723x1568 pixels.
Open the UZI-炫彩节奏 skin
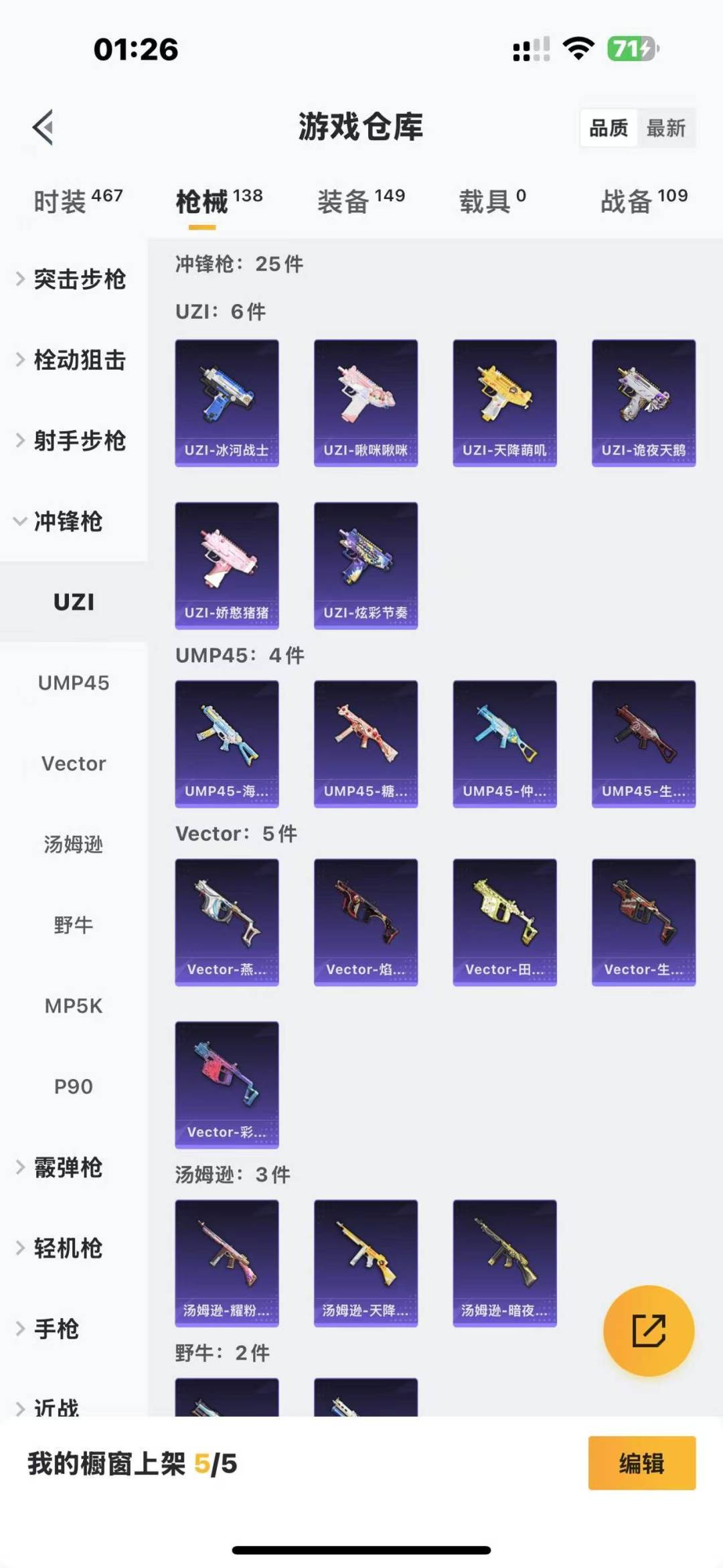366,565
